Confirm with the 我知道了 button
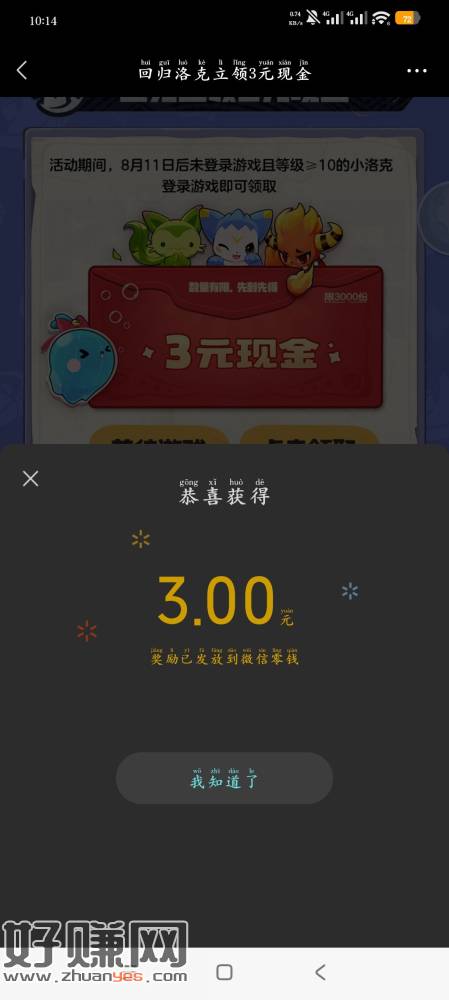 point(224,778)
